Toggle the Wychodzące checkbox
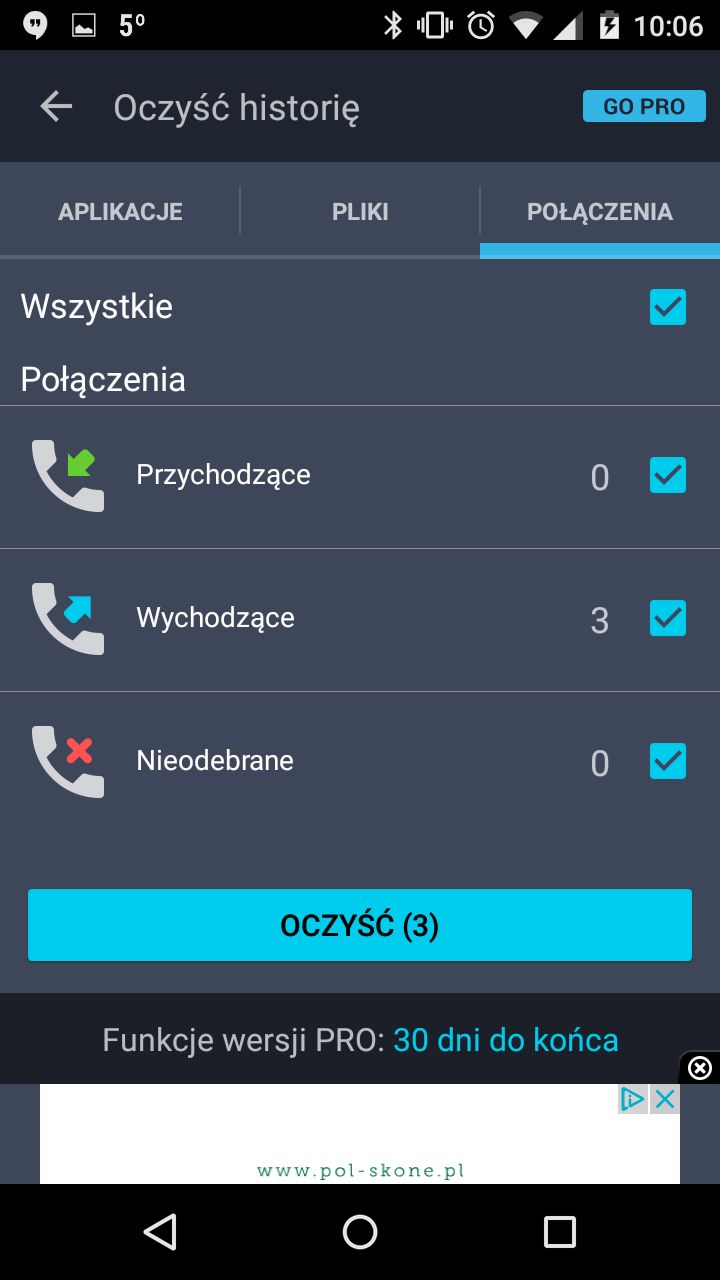720x1280 pixels. click(668, 618)
